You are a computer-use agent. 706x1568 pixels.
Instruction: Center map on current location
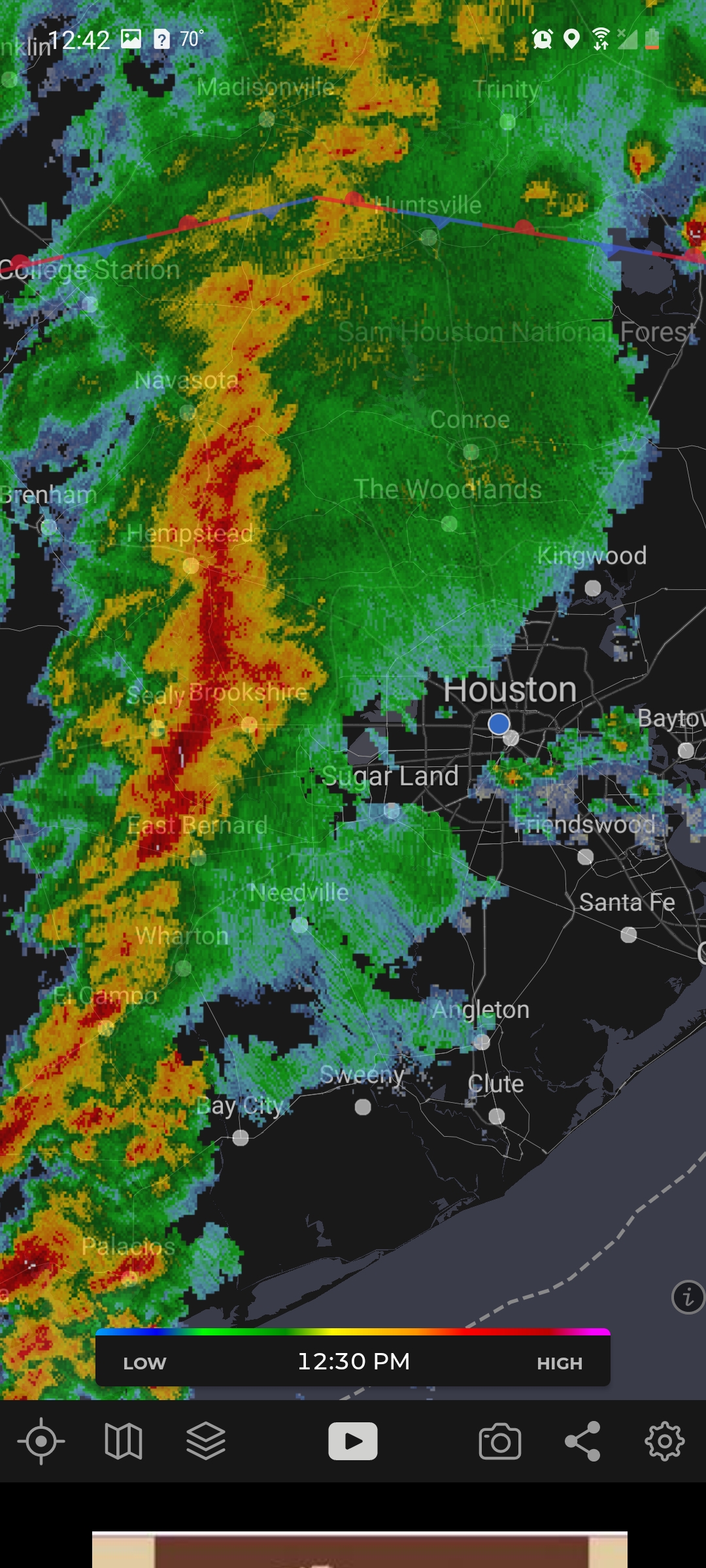pos(41,1441)
